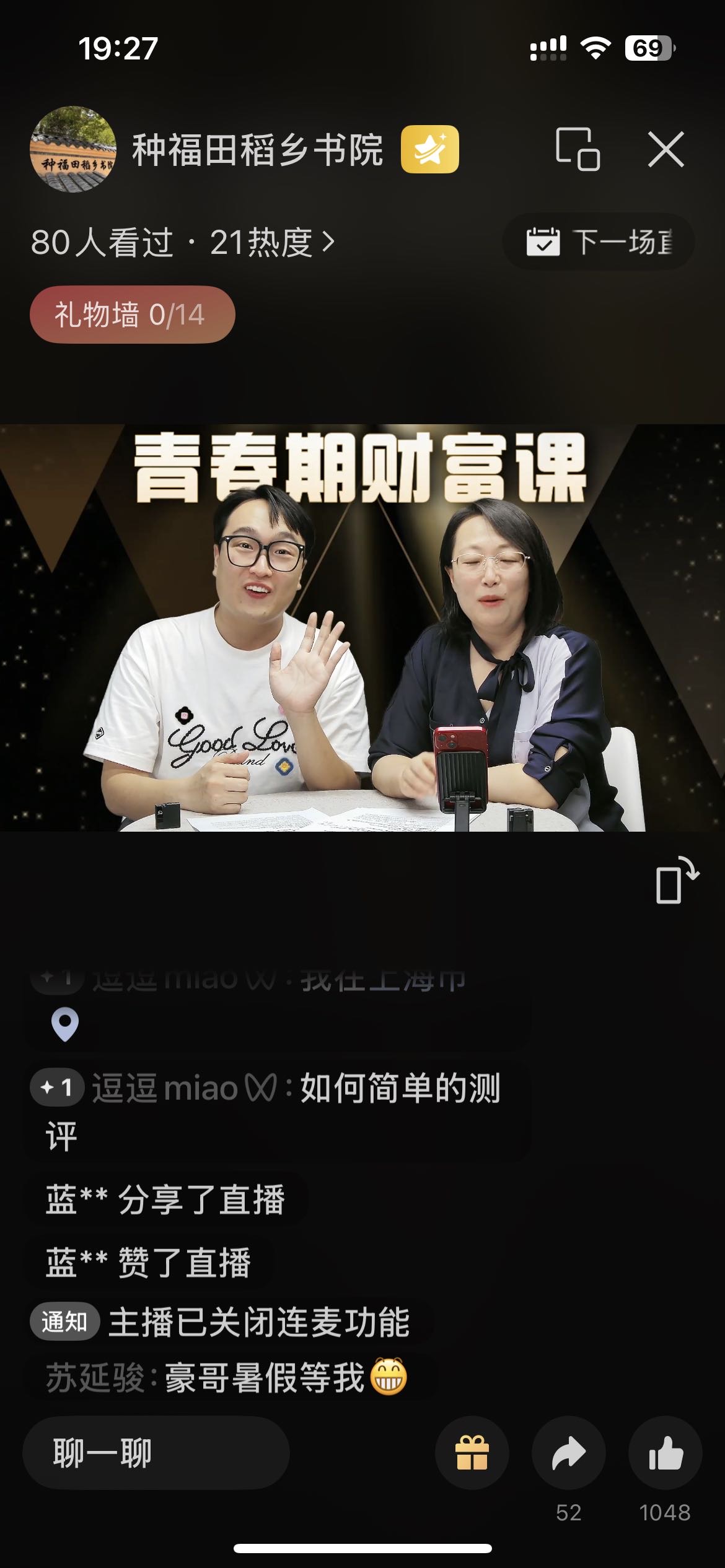725x1568 pixels.
Task: Open 种福田稻乡书院 host profile
Action: [73, 149]
